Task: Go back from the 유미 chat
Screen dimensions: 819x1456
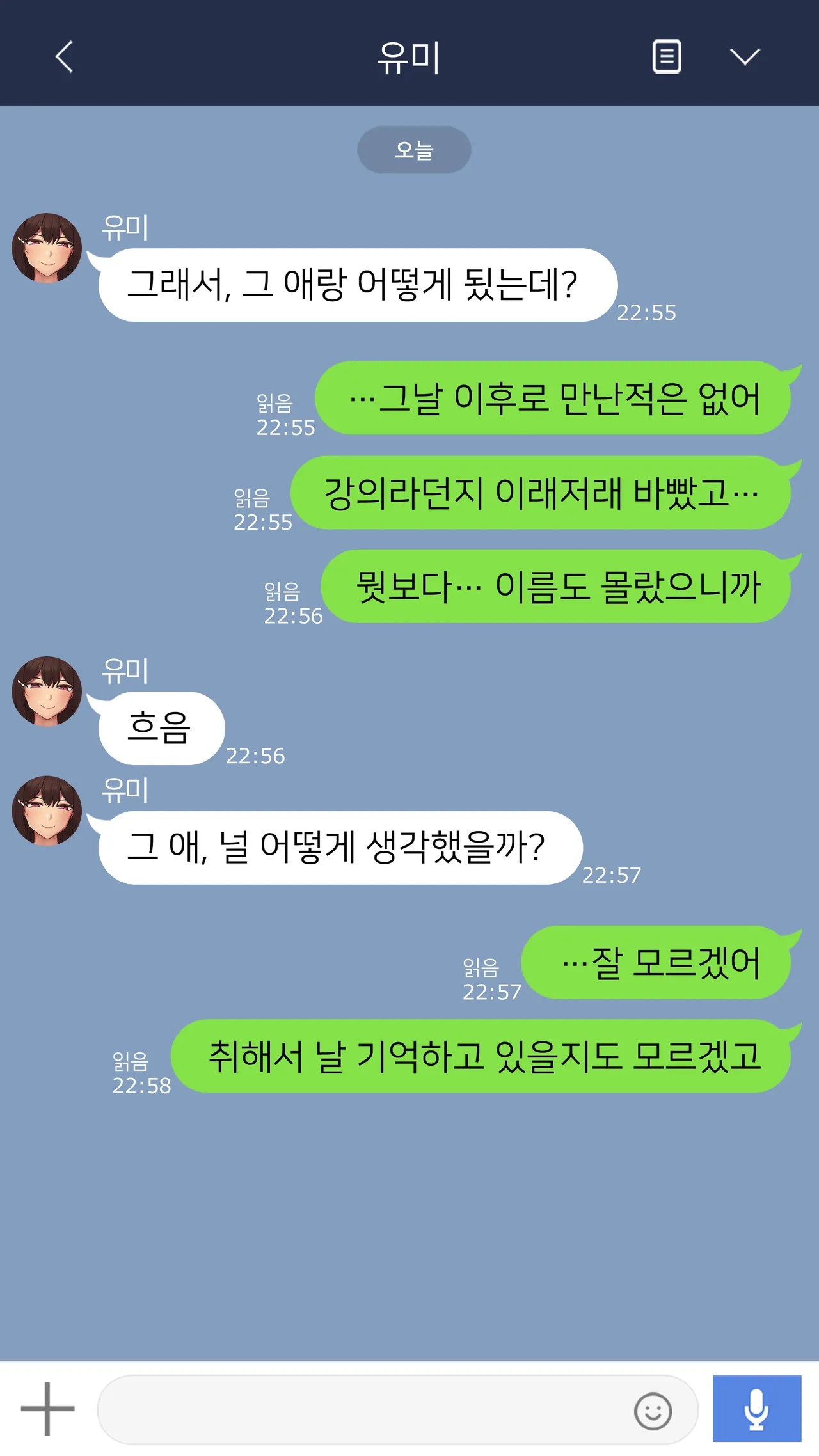Action: coord(64,57)
